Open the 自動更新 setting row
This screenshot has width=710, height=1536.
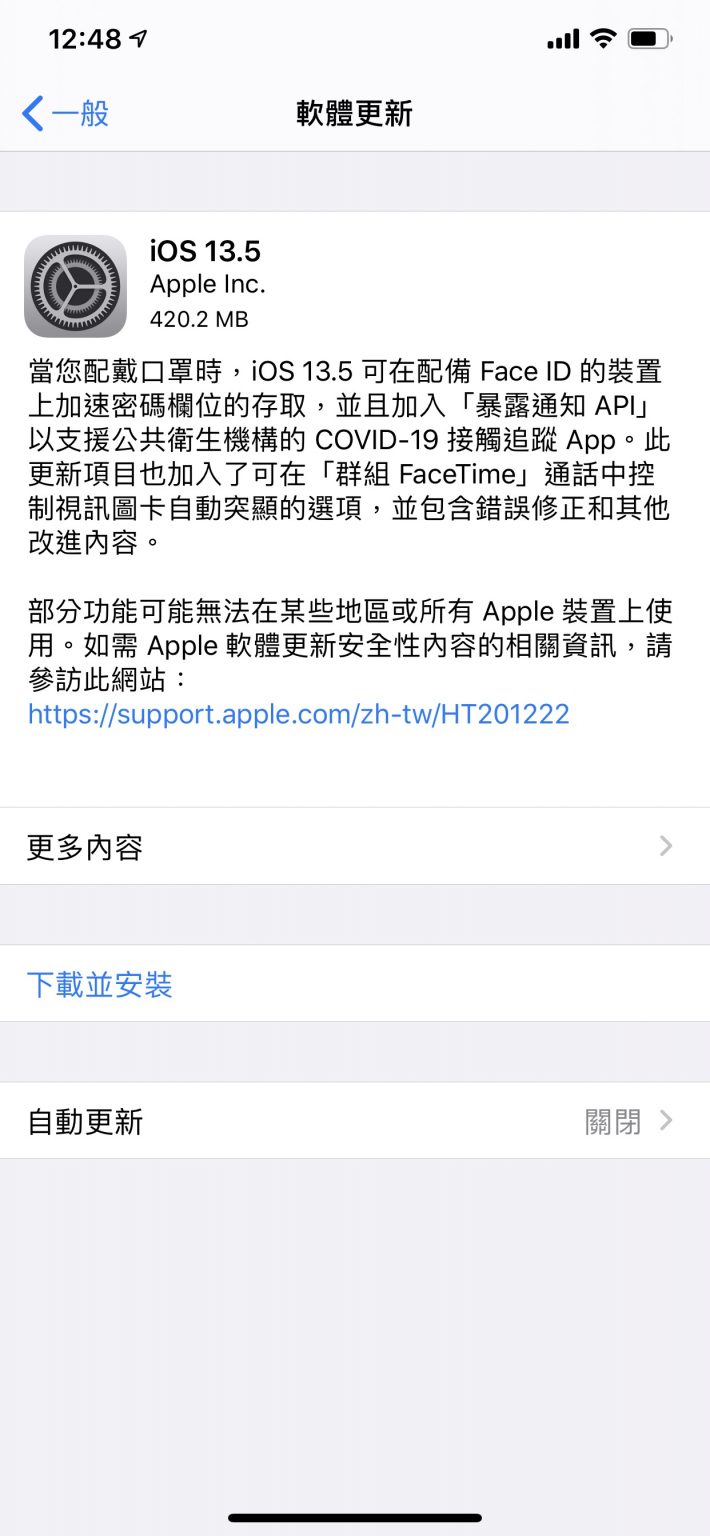tap(355, 1121)
